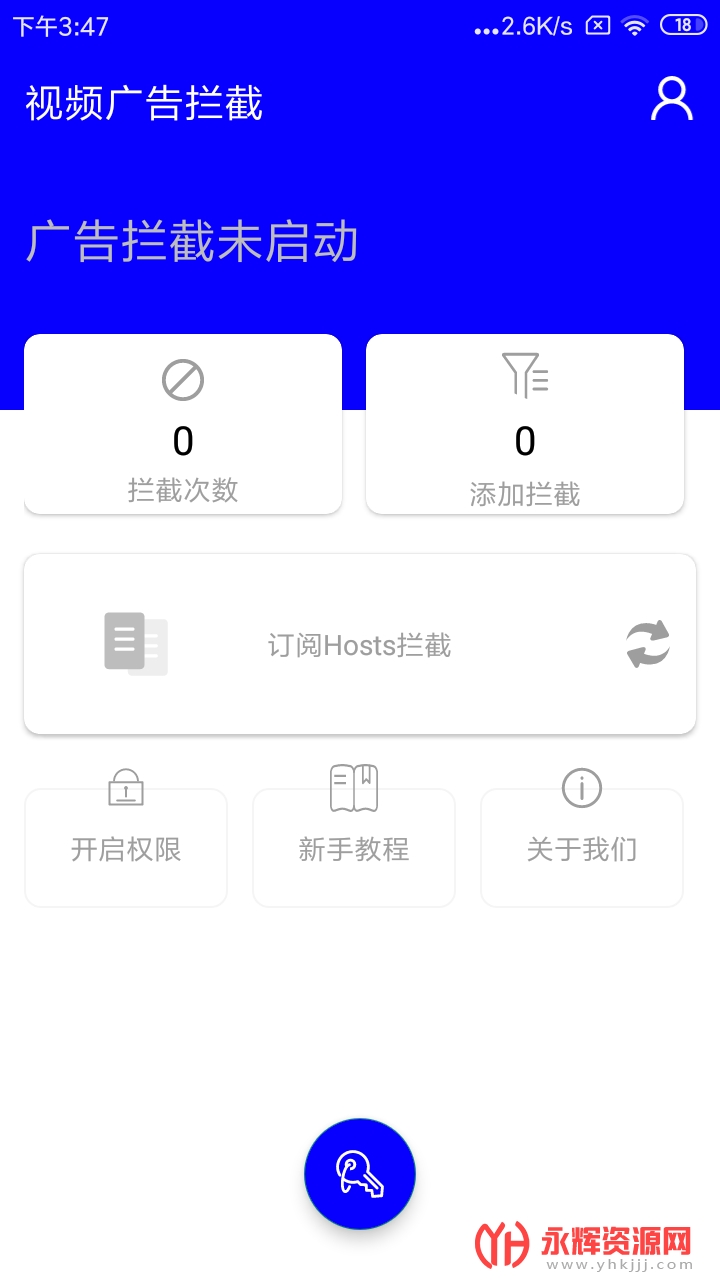The image size is (720, 1280).
Task: Open the 添加拦截 card
Action: [525, 424]
